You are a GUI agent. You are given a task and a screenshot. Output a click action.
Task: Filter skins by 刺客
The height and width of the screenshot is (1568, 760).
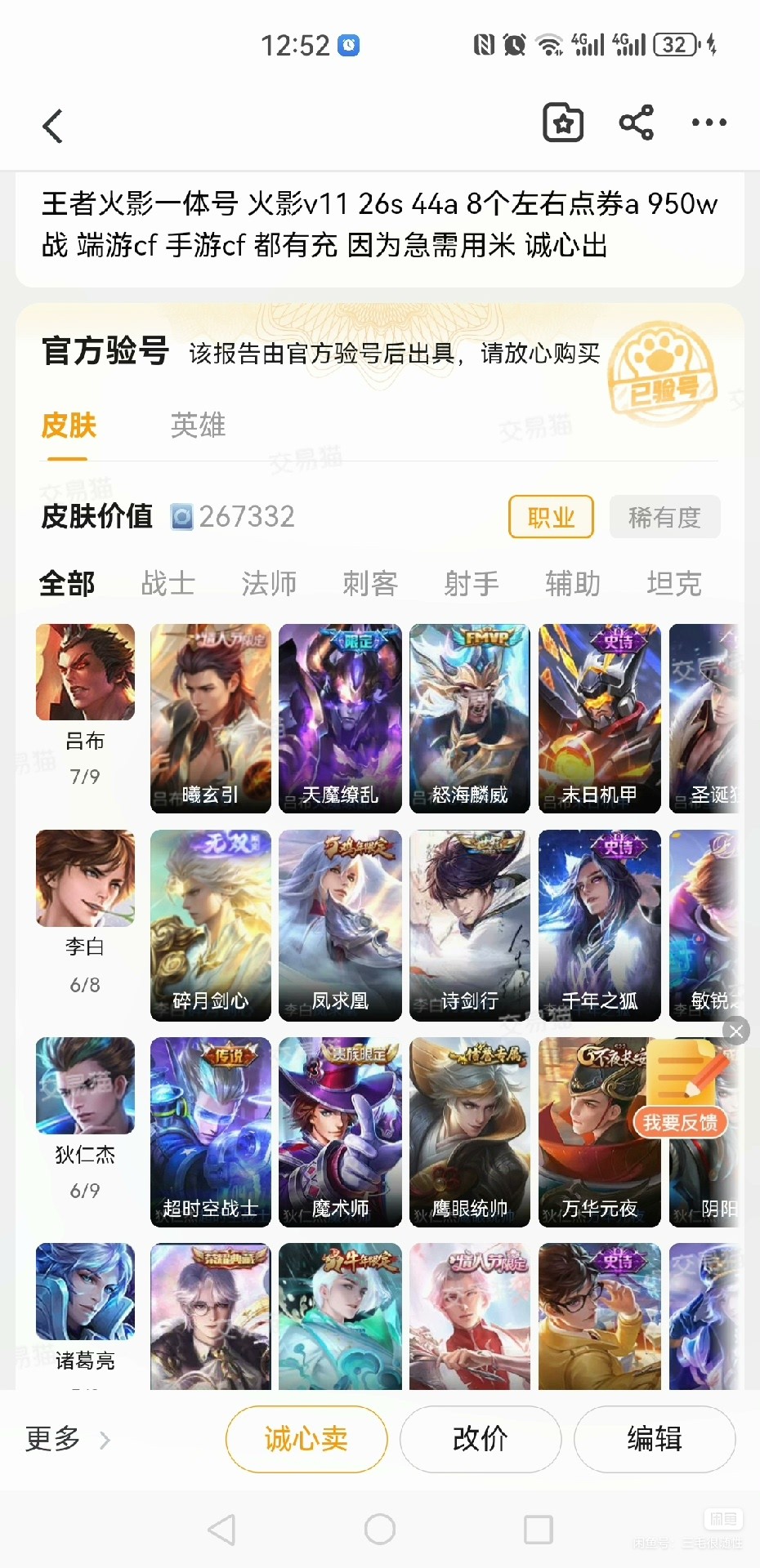370,583
